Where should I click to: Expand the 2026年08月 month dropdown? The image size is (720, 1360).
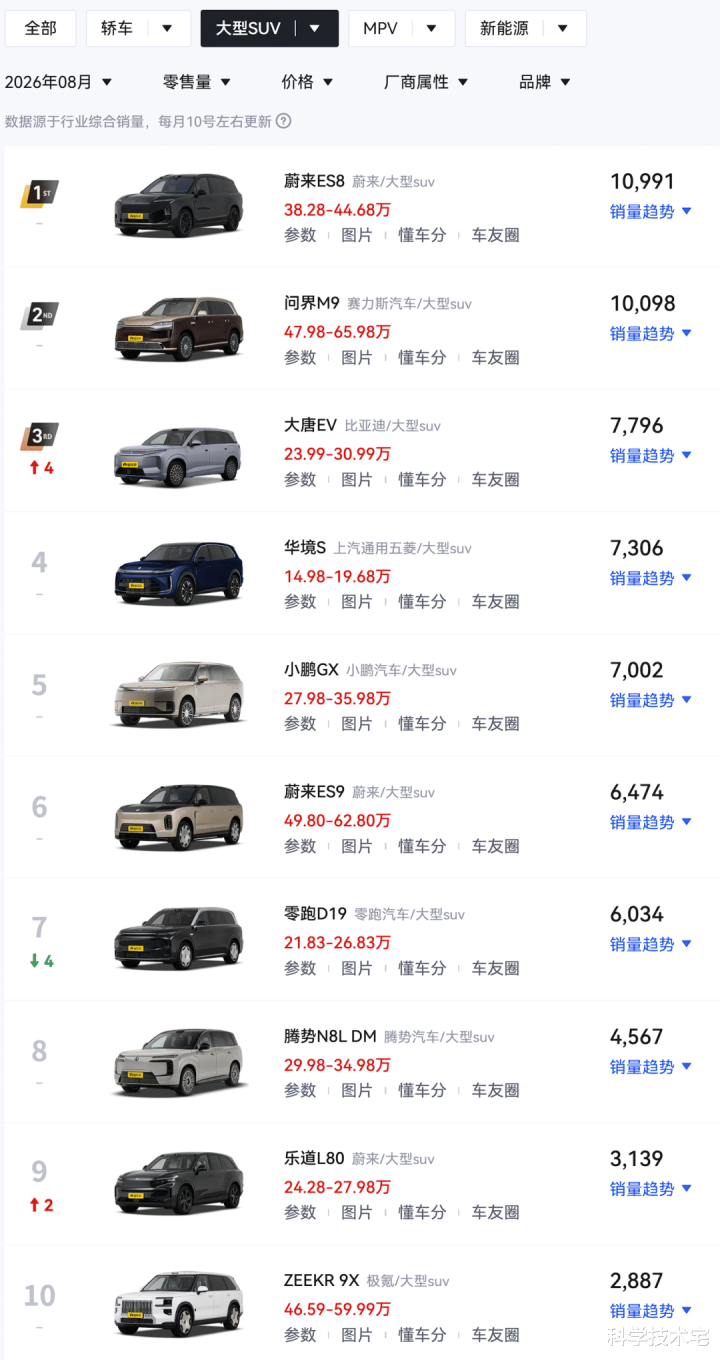point(59,82)
